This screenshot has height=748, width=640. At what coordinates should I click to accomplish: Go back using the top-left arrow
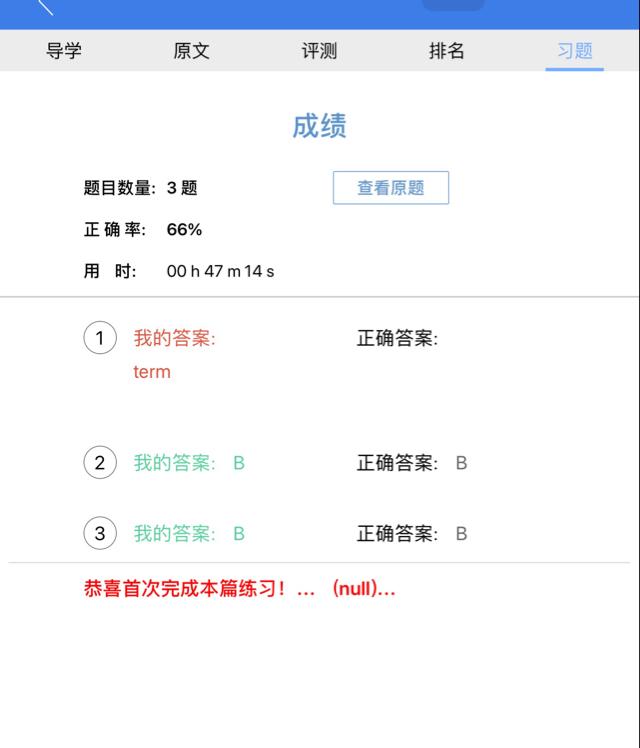tap(45, 7)
